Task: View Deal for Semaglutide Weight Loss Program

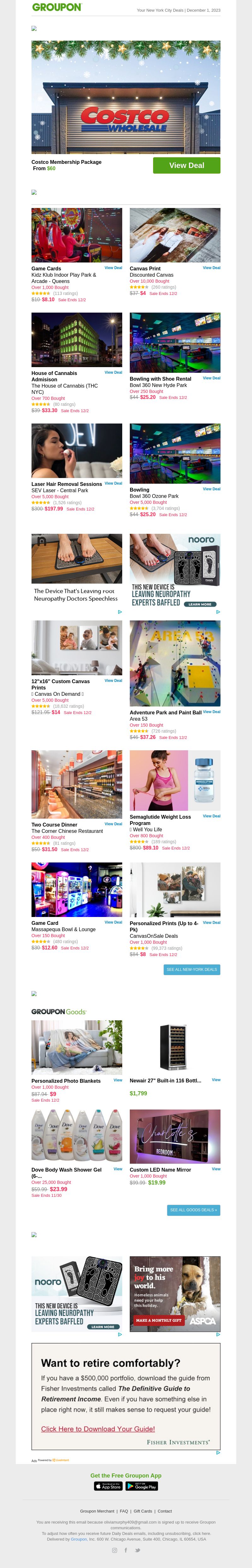Action: pos(211,816)
